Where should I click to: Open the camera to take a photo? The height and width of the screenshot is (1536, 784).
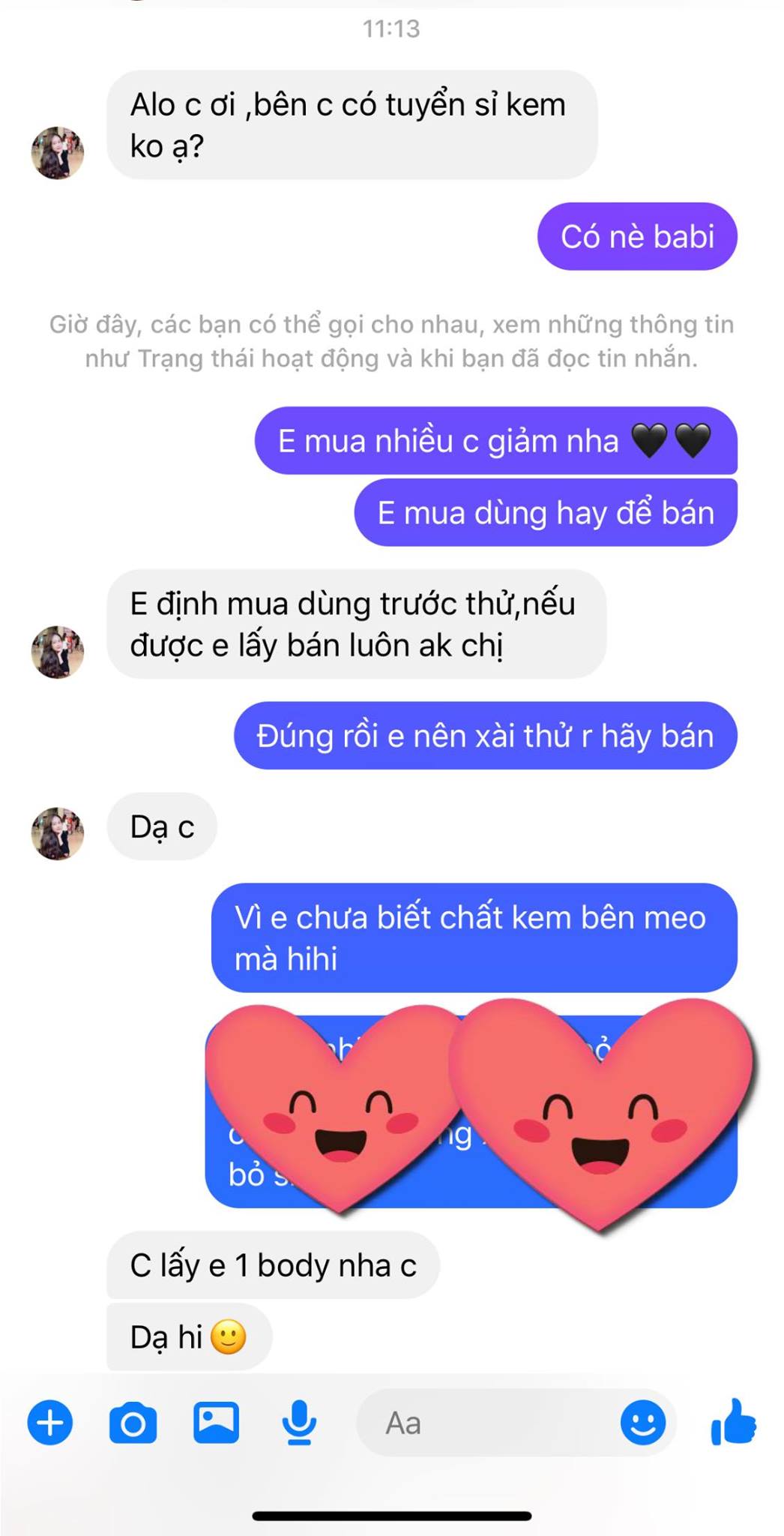(133, 1423)
